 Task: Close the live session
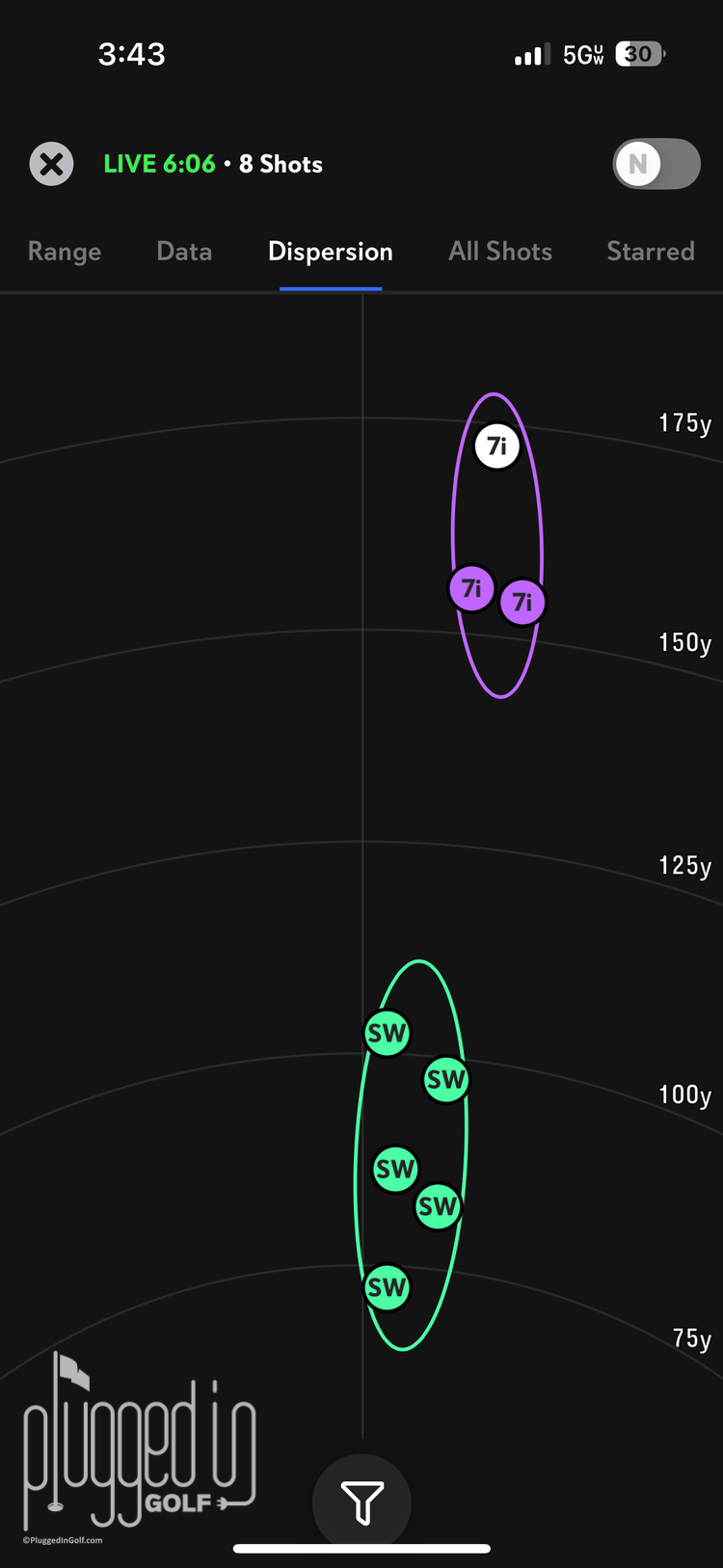(51, 164)
